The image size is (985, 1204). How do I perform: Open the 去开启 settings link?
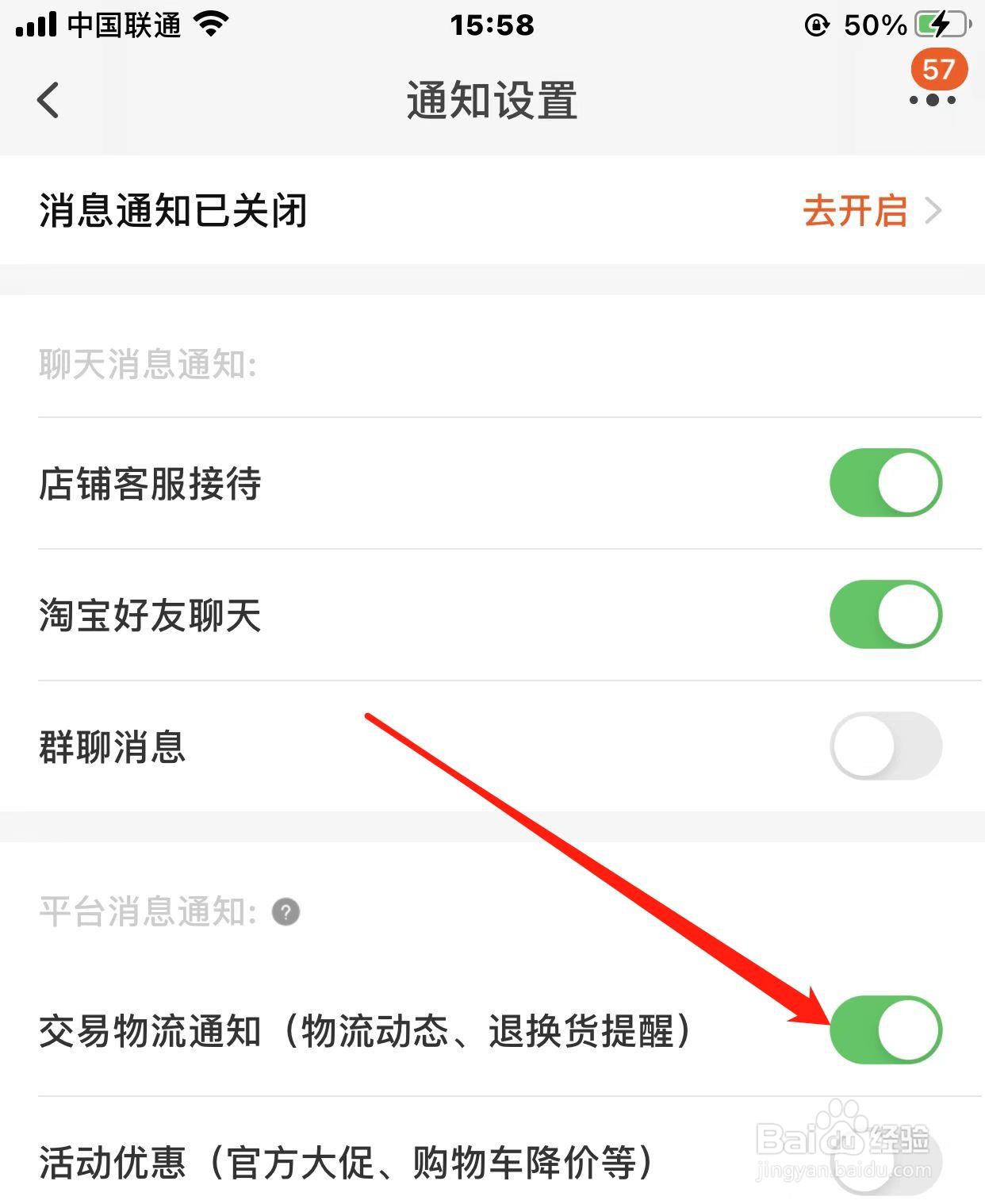coord(855,210)
